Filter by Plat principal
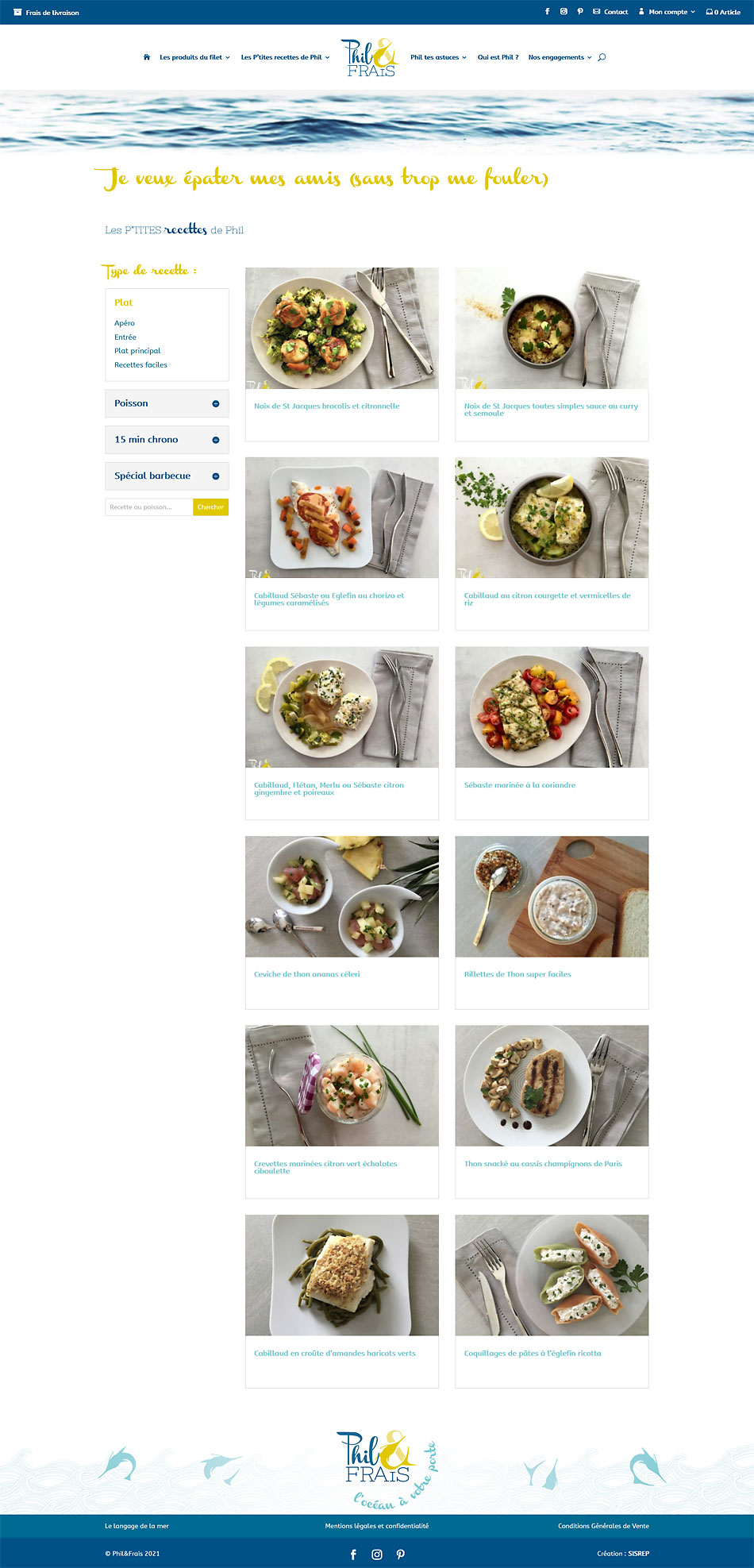Viewport: 754px width, 1568px height. 137,351
